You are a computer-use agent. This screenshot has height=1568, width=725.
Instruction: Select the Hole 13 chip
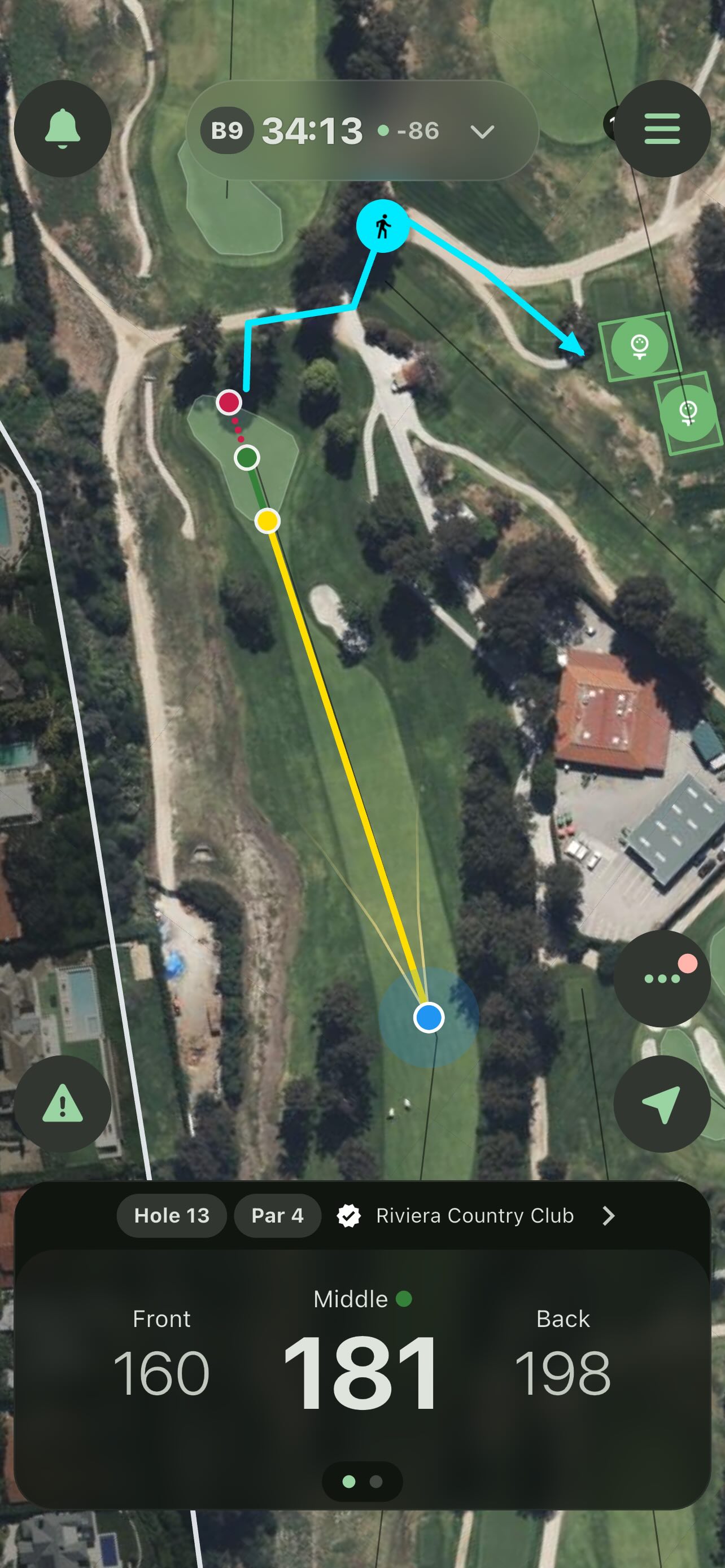[x=171, y=1216]
